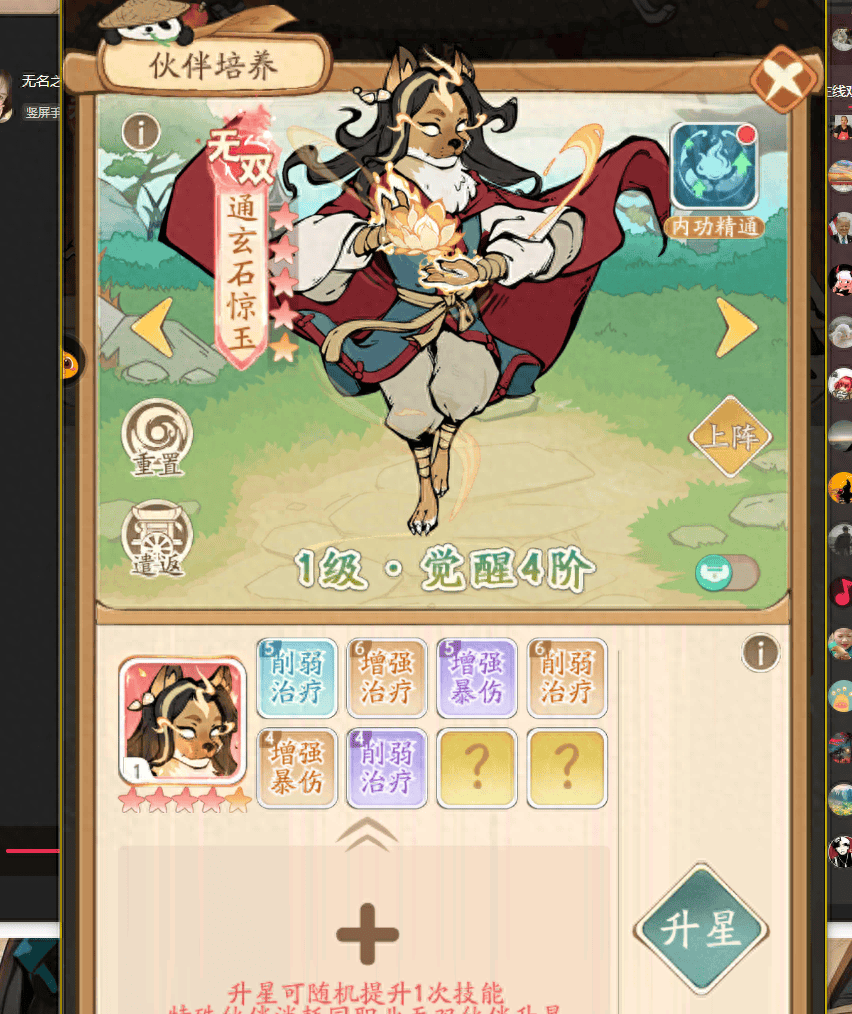
Task: Switch to the next companion
Action: (x=737, y=328)
